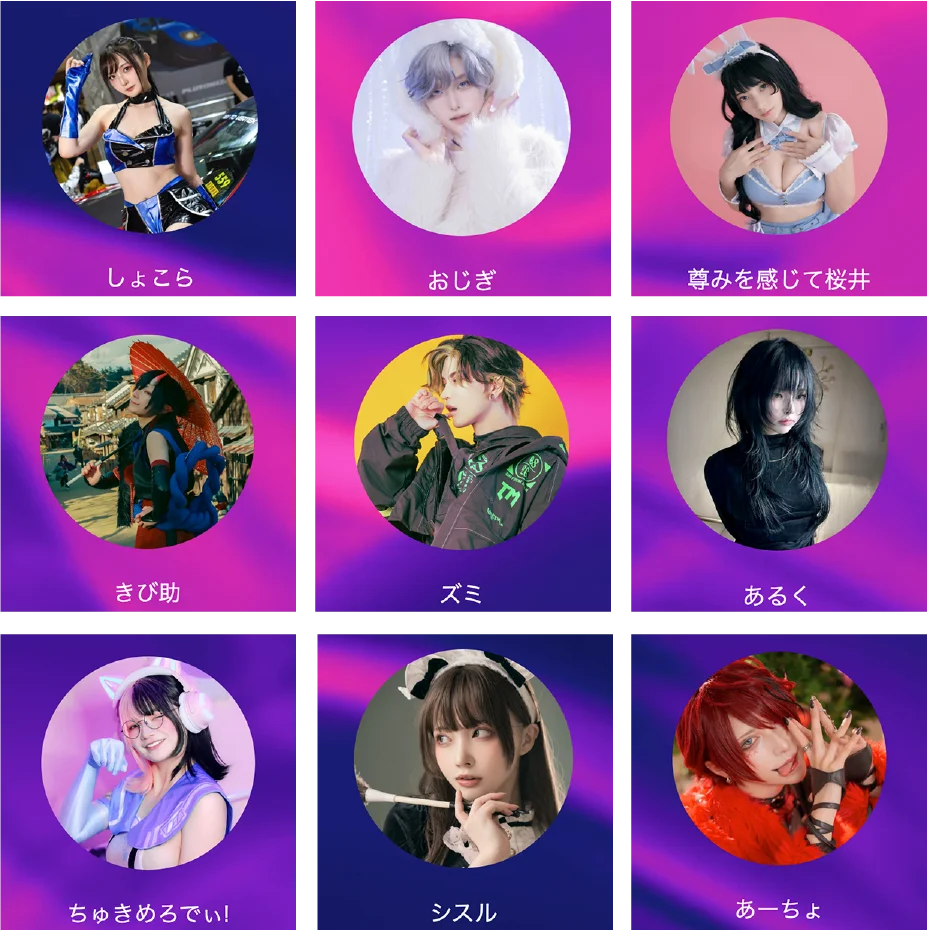
Task: Open the ズミ profile card
Action: click(x=462, y=462)
